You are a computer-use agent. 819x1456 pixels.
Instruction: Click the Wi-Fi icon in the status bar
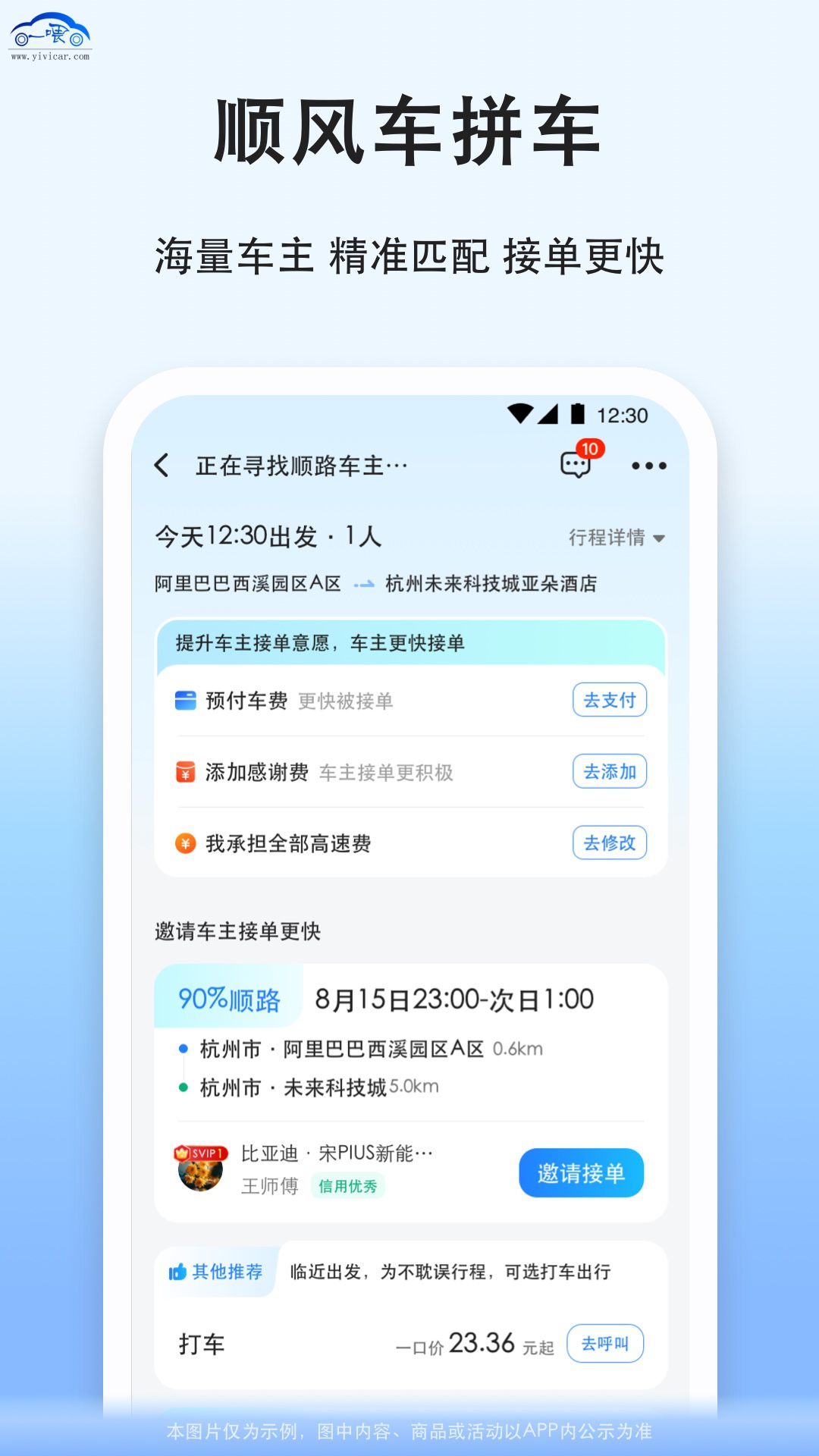coord(522,415)
